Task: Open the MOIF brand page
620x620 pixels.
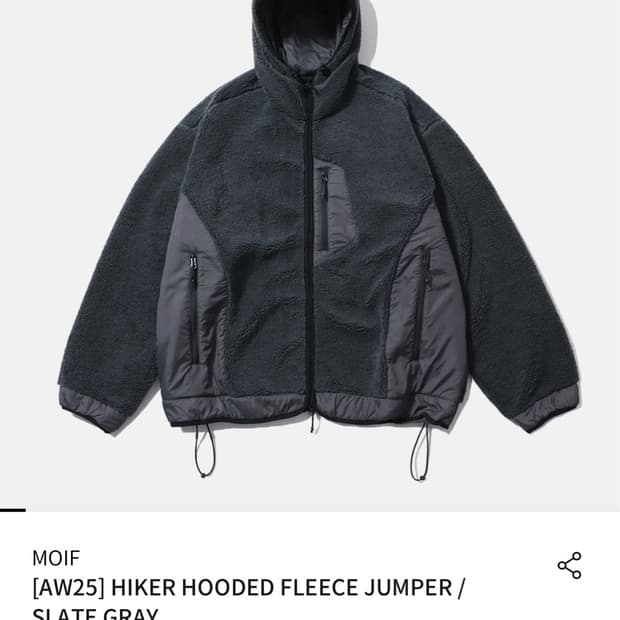Action: point(56,558)
